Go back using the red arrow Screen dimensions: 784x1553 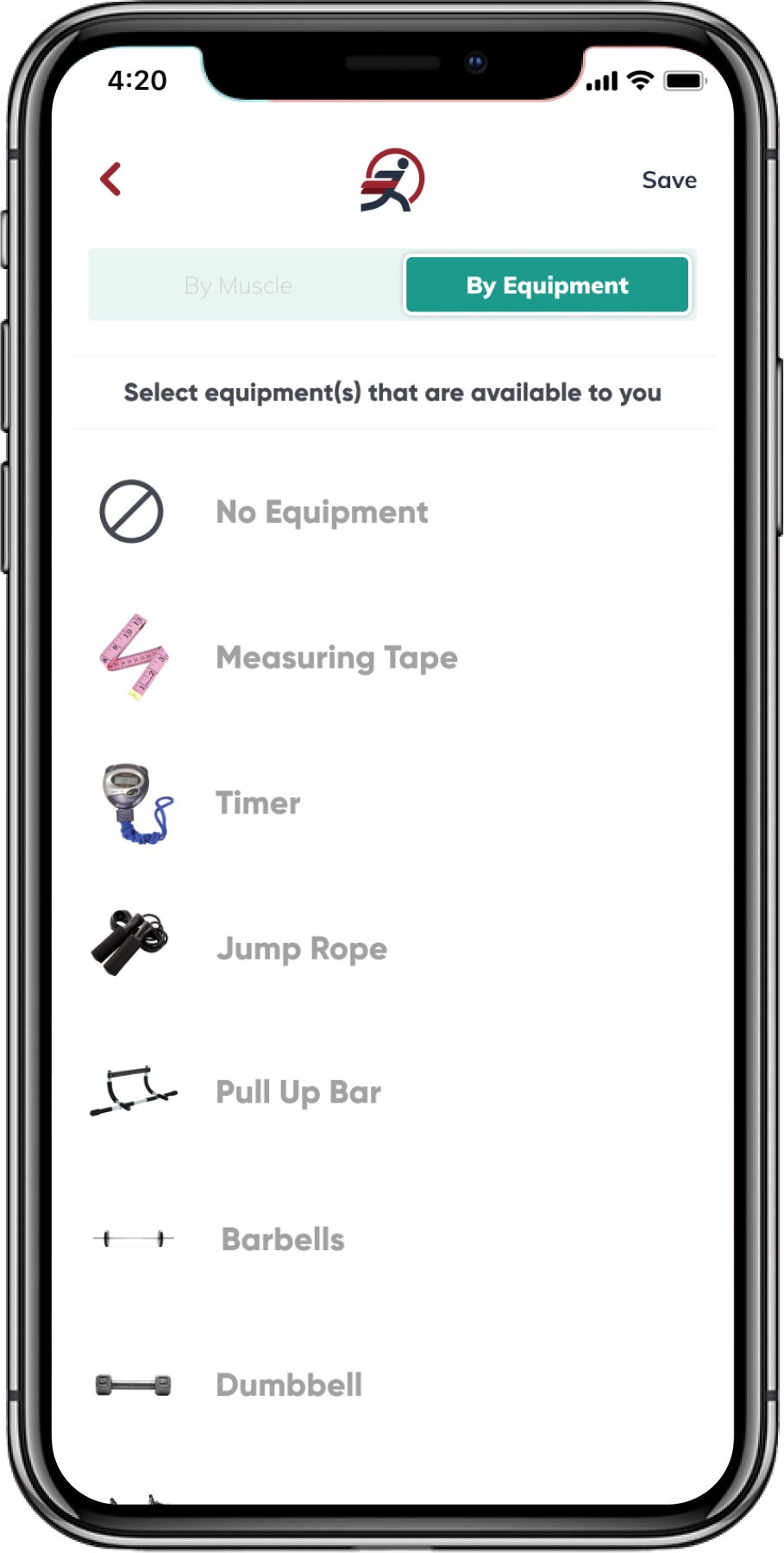110,179
